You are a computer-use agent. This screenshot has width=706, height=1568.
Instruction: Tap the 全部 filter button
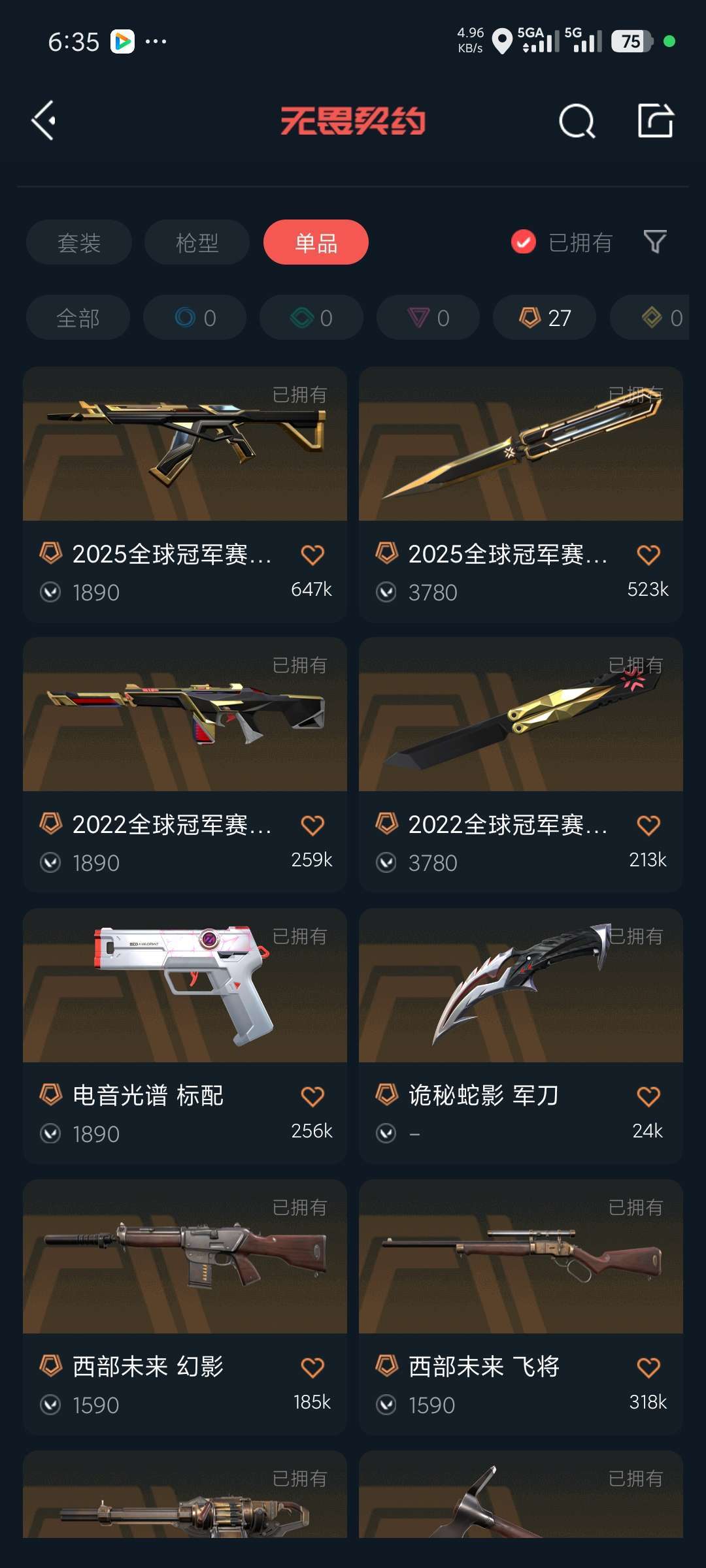click(x=78, y=318)
